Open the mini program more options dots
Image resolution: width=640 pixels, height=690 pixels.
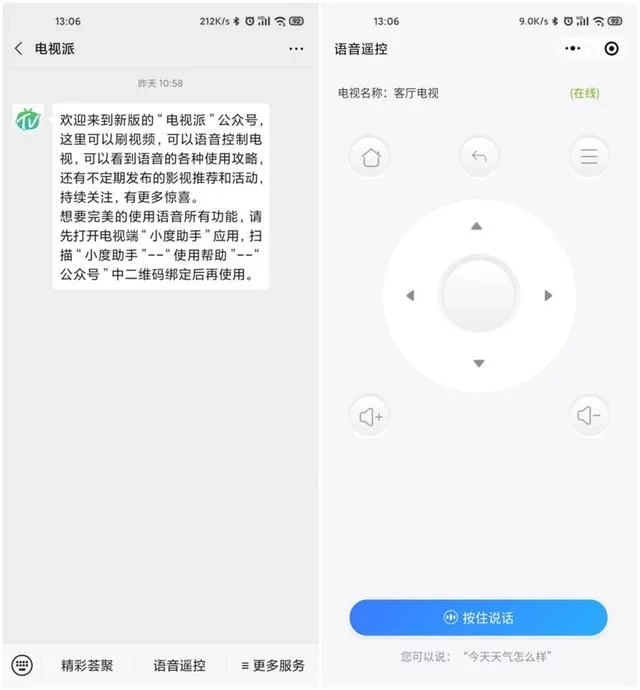click(572, 48)
